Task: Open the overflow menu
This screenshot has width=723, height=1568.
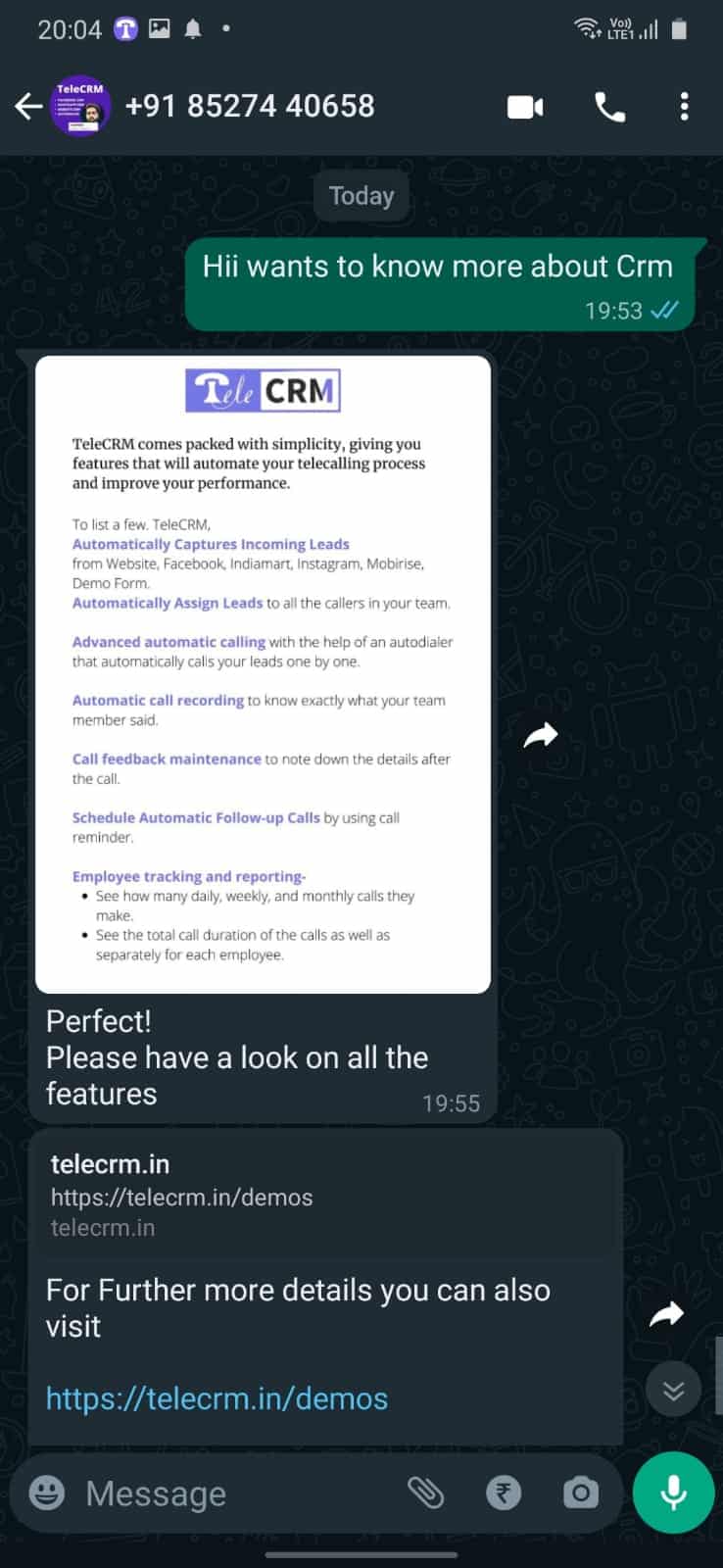Action: tap(684, 106)
